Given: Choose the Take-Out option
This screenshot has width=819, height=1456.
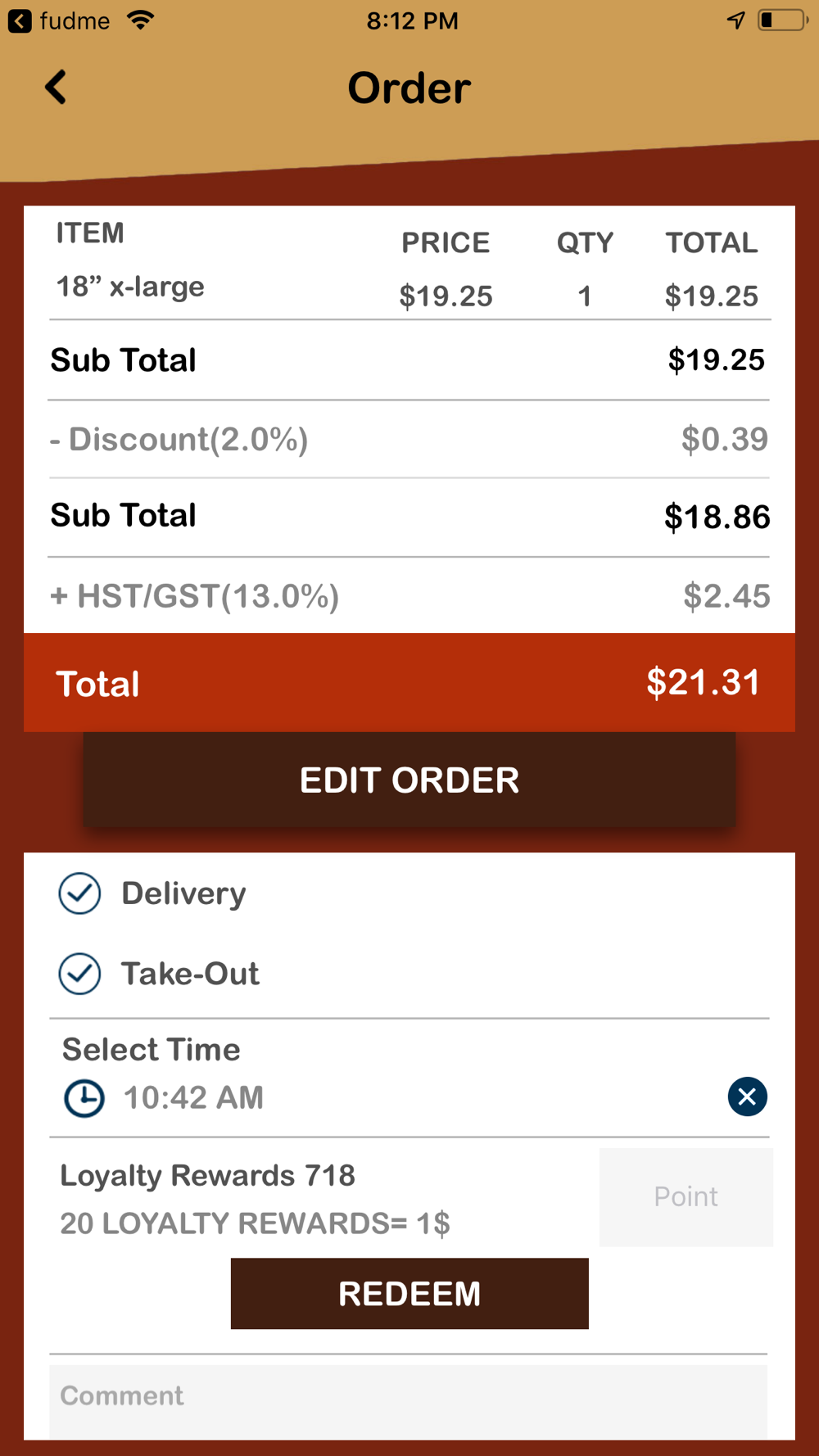Looking at the screenshot, I should click(159, 974).
